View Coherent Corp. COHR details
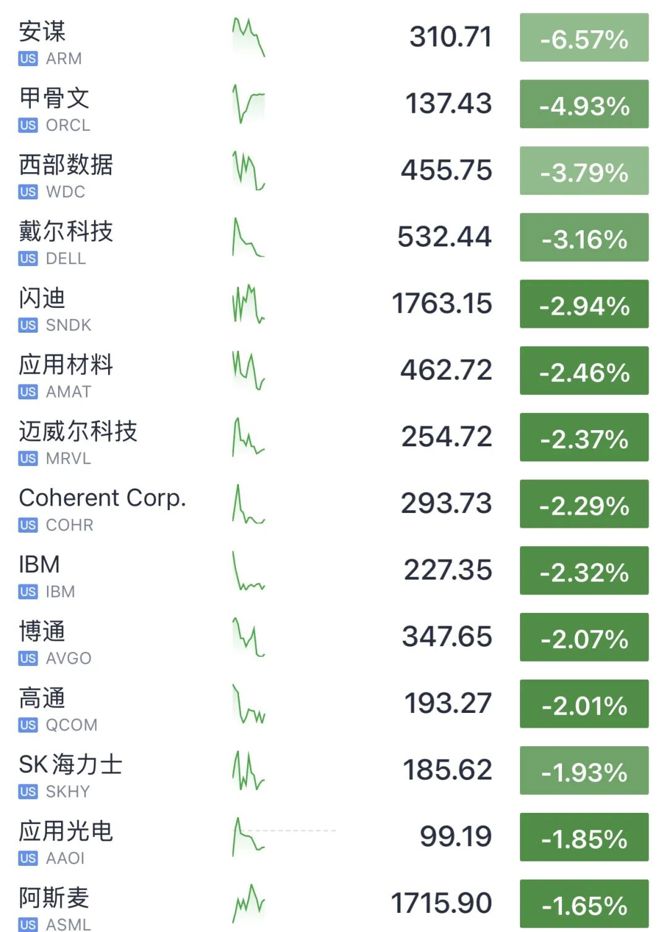Screen dimensions: 667x932 point(334,505)
